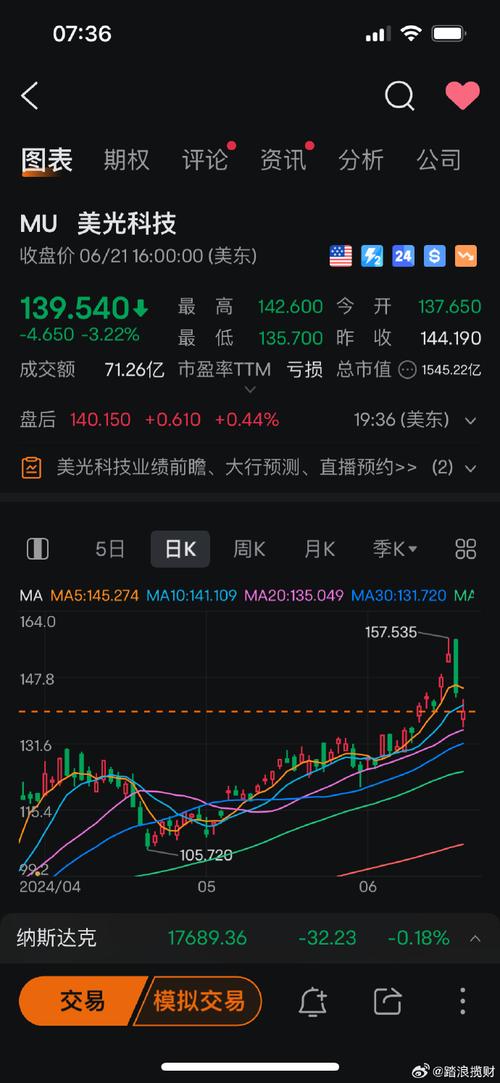This screenshot has height=1083, width=500.
Task: Share this stock page
Action: (x=387, y=1001)
